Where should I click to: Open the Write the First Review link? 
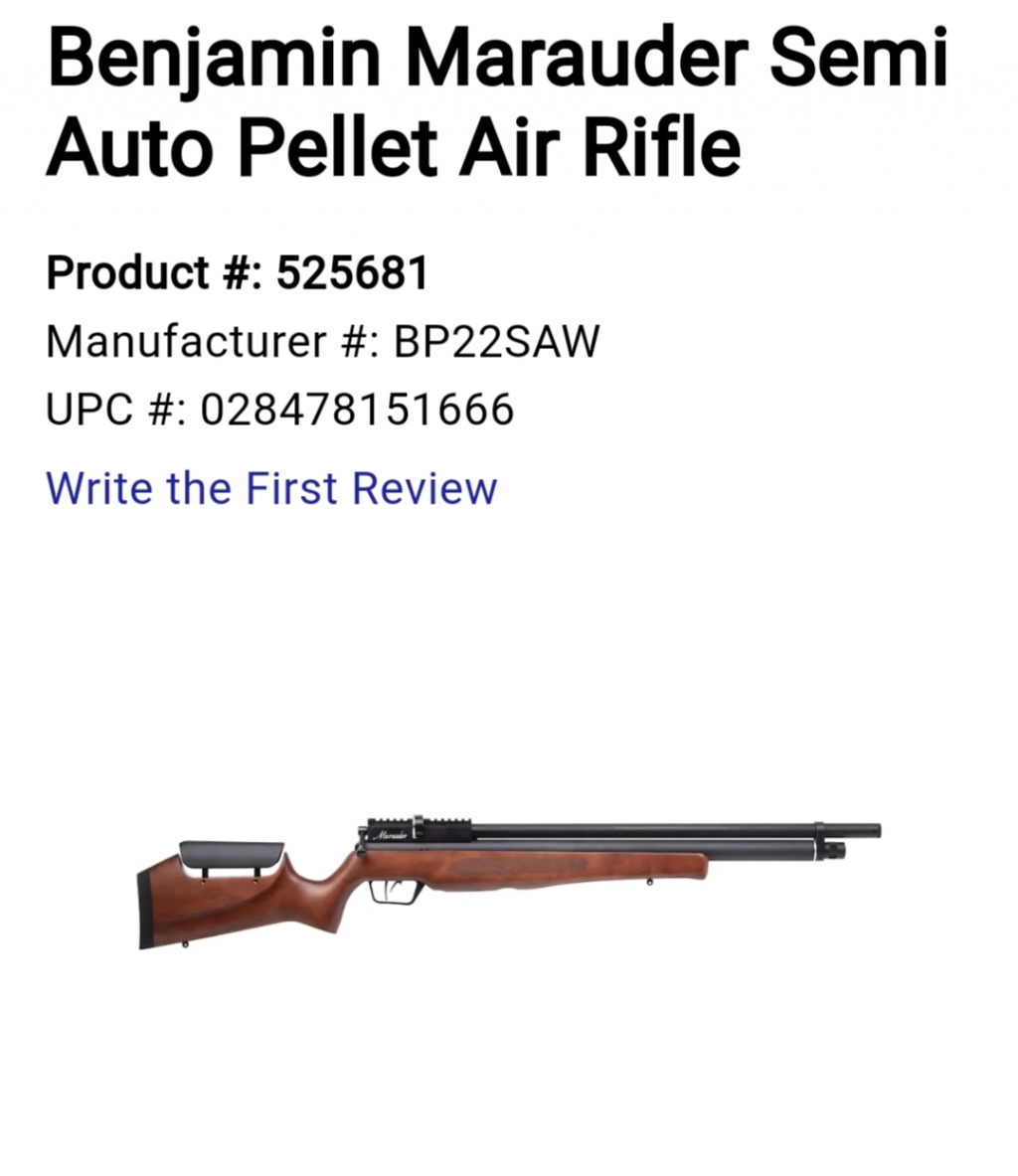(271, 488)
